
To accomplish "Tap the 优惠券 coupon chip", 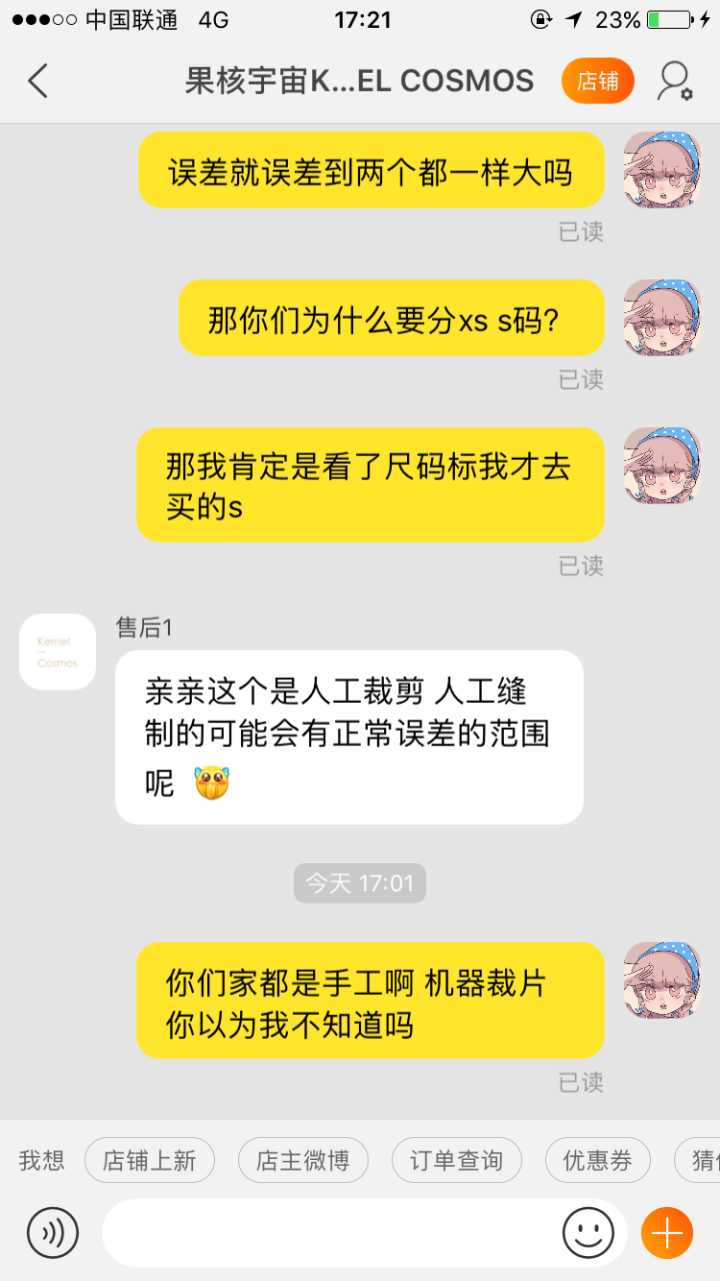I will click(597, 1161).
